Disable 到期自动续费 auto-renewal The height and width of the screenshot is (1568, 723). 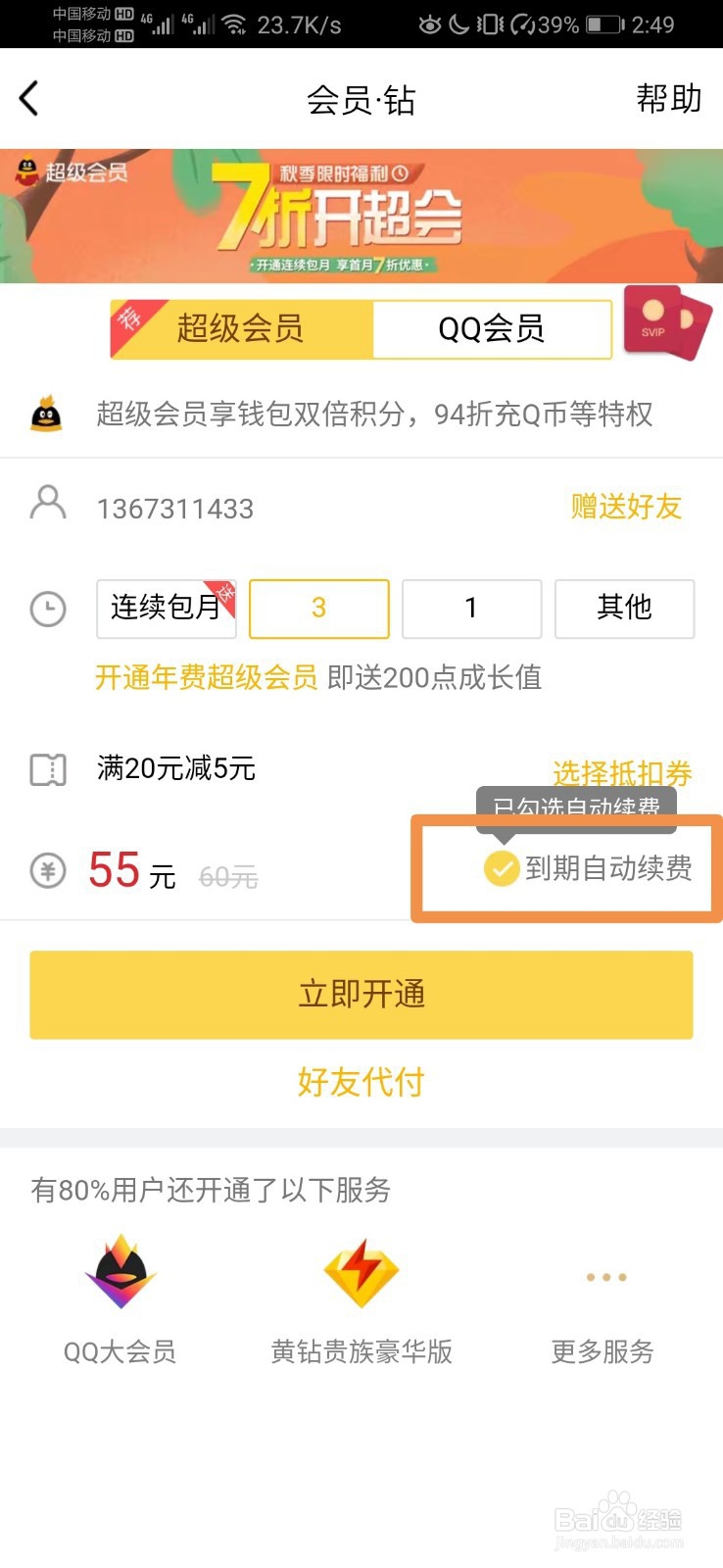(502, 868)
